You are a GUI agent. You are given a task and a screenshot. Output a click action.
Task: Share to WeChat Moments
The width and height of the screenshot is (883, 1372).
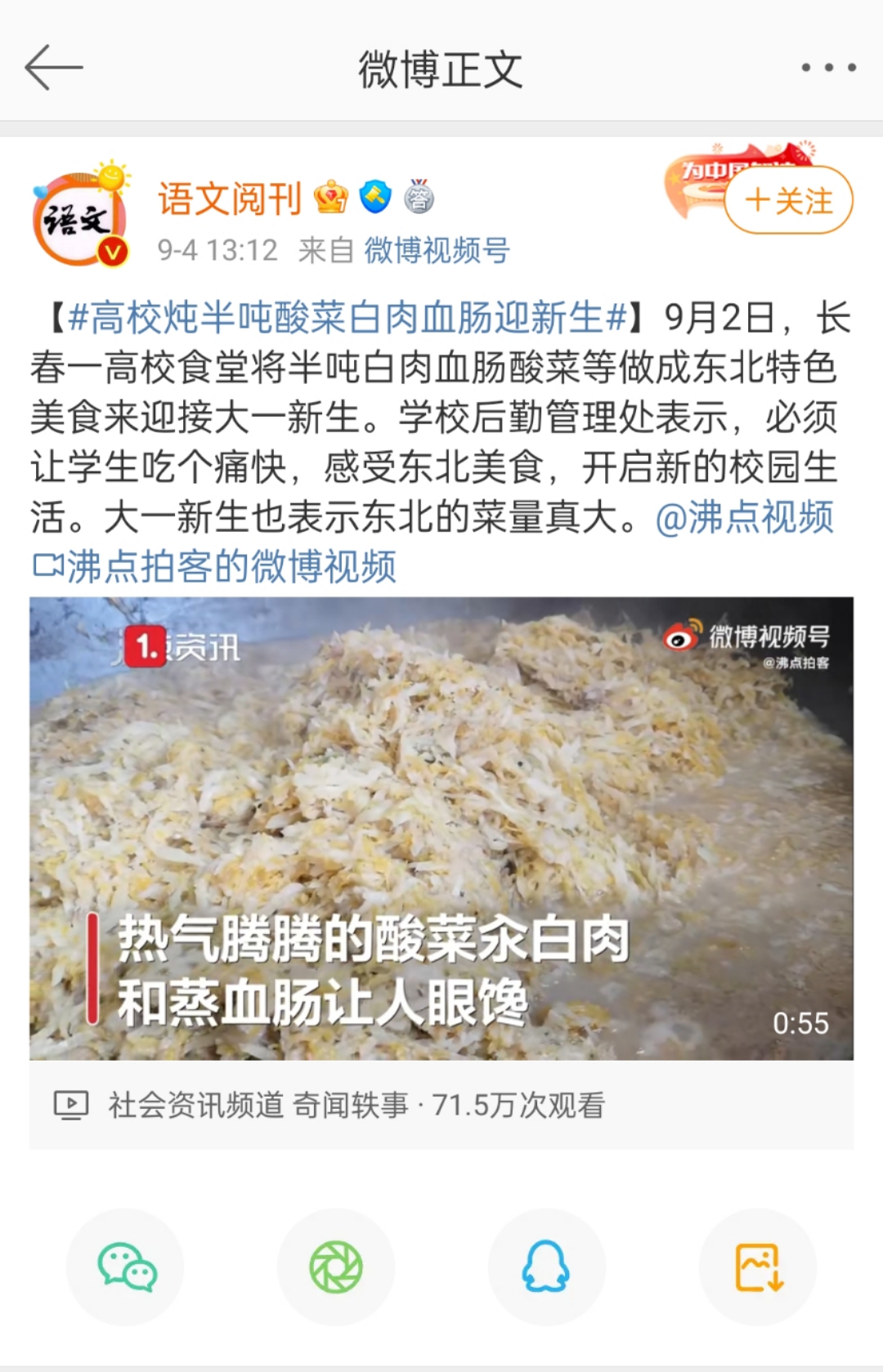[x=336, y=1267]
